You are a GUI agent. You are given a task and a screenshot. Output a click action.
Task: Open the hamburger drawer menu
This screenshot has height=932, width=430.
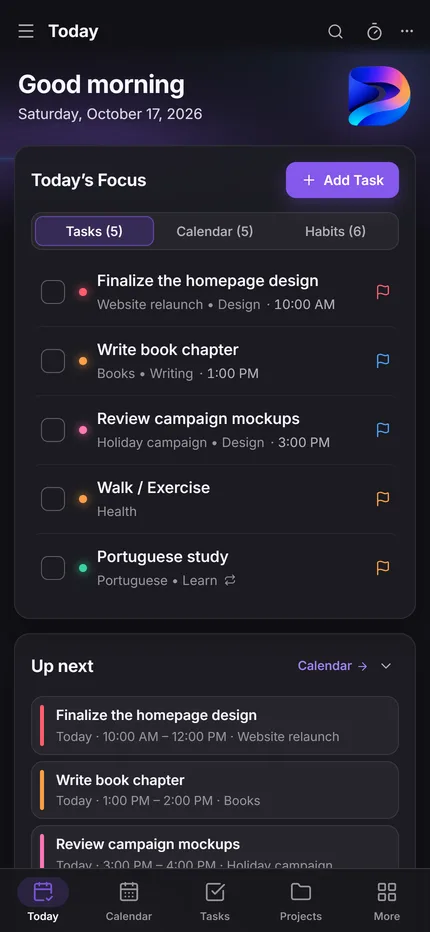[x=26, y=32]
